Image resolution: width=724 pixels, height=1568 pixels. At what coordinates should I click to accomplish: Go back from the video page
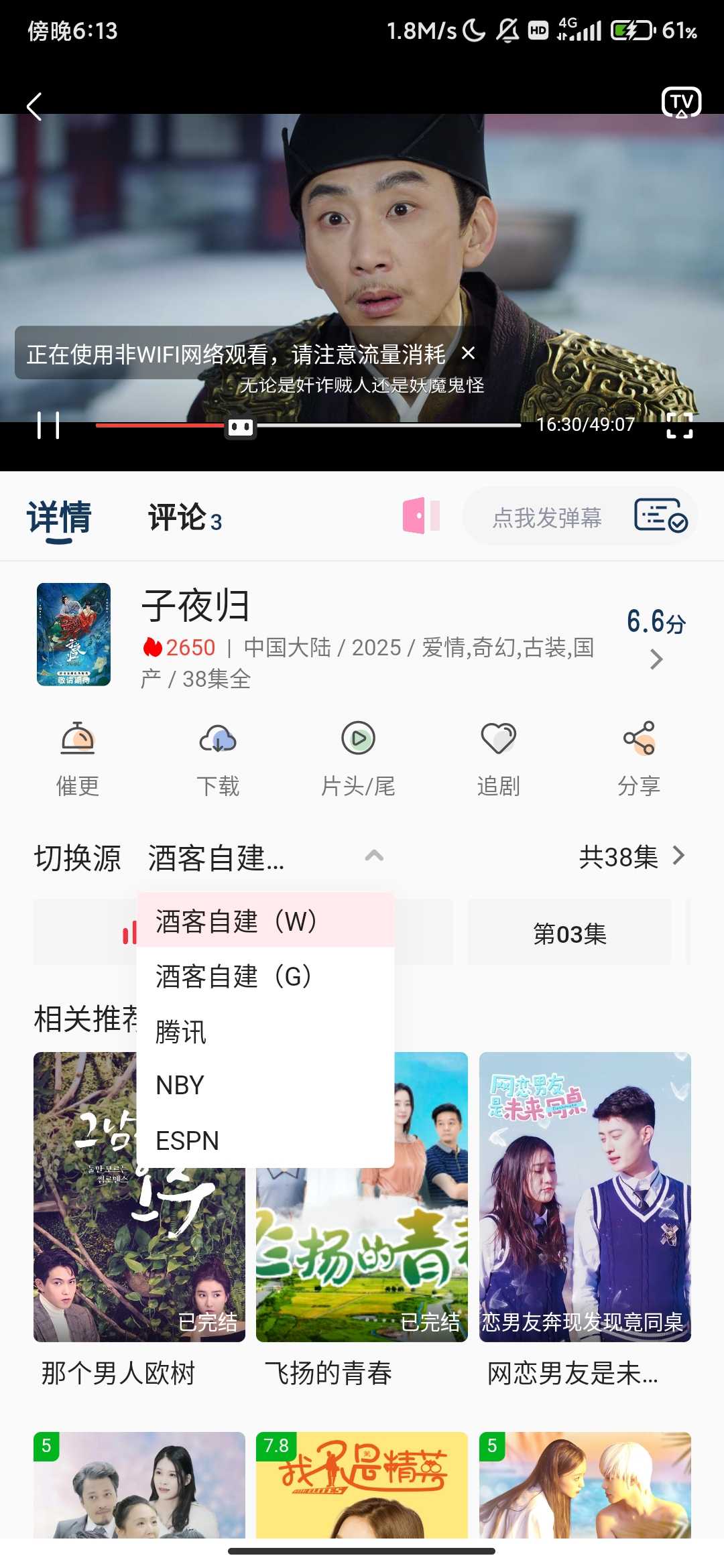pyautogui.click(x=35, y=107)
